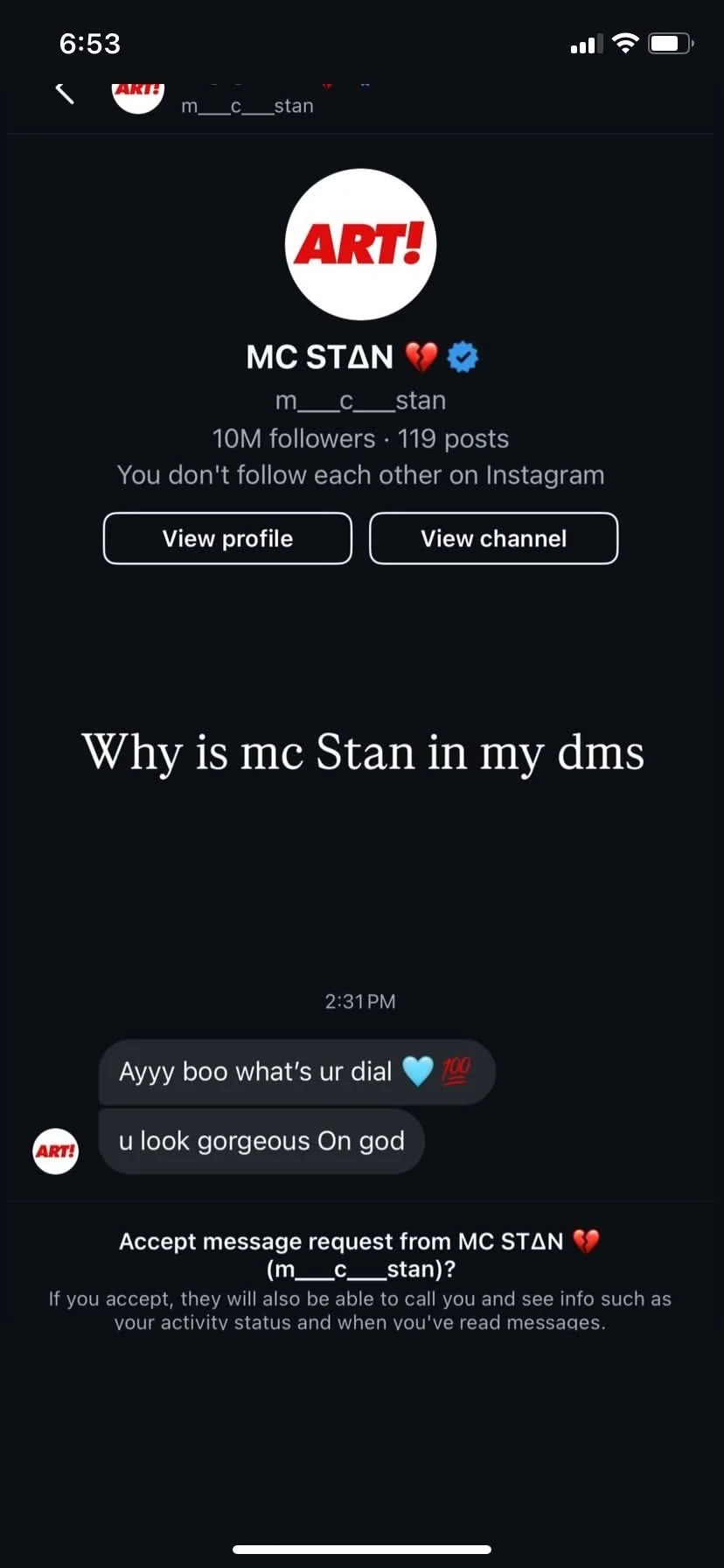Tap the 119 posts label
This screenshot has width=724, height=1568.
pyautogui.click(x=453, y=438)
